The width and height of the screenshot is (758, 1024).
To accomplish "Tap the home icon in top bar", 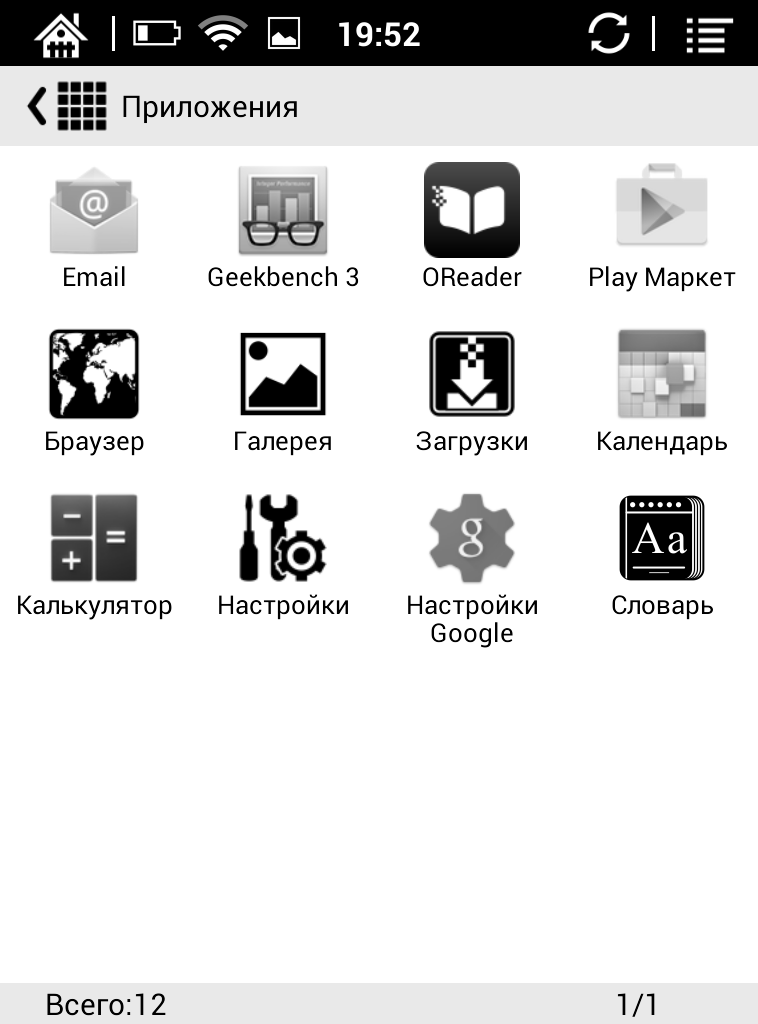I will (63, 33).
